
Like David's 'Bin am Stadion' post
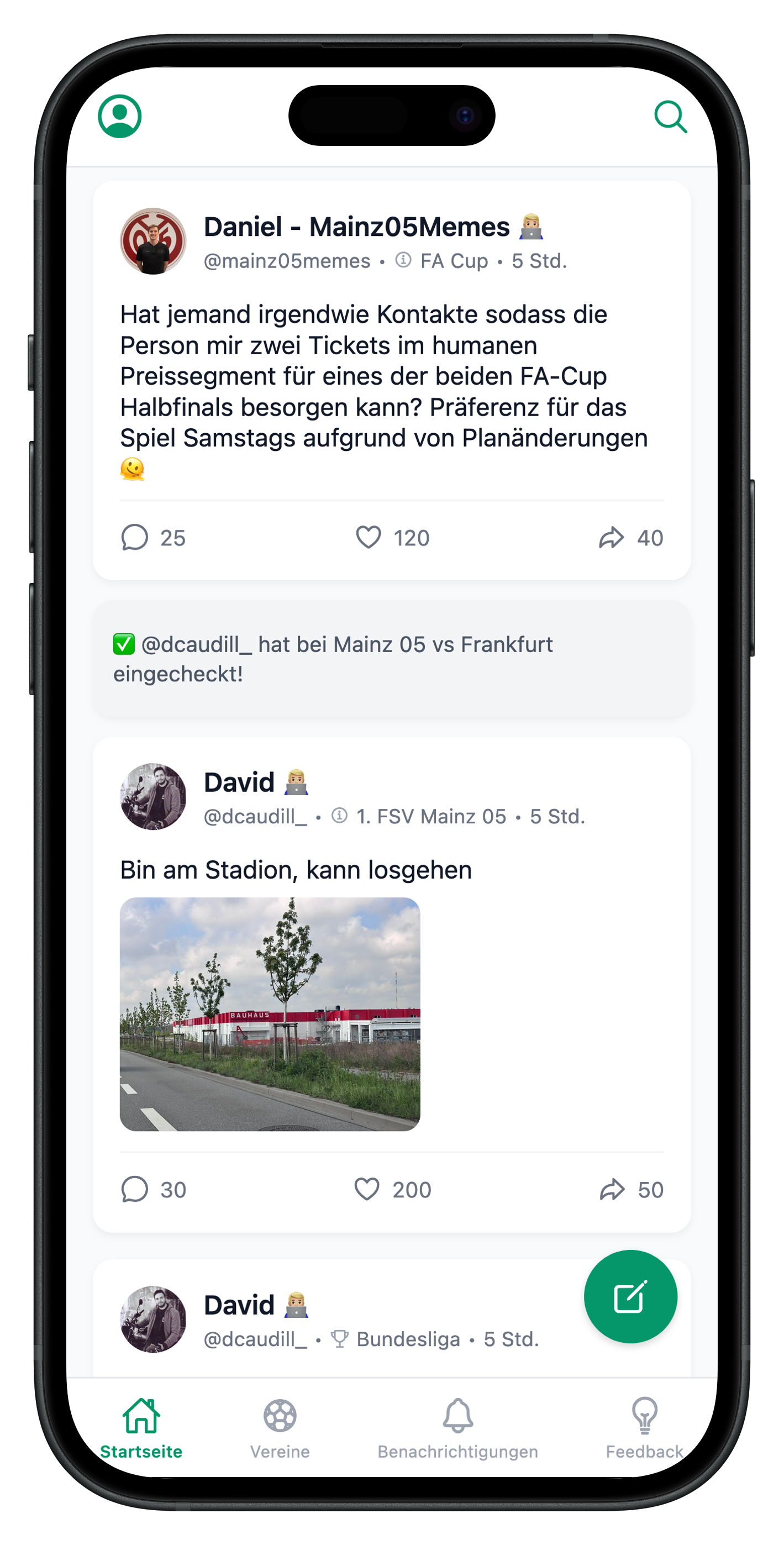point(367,1189)
